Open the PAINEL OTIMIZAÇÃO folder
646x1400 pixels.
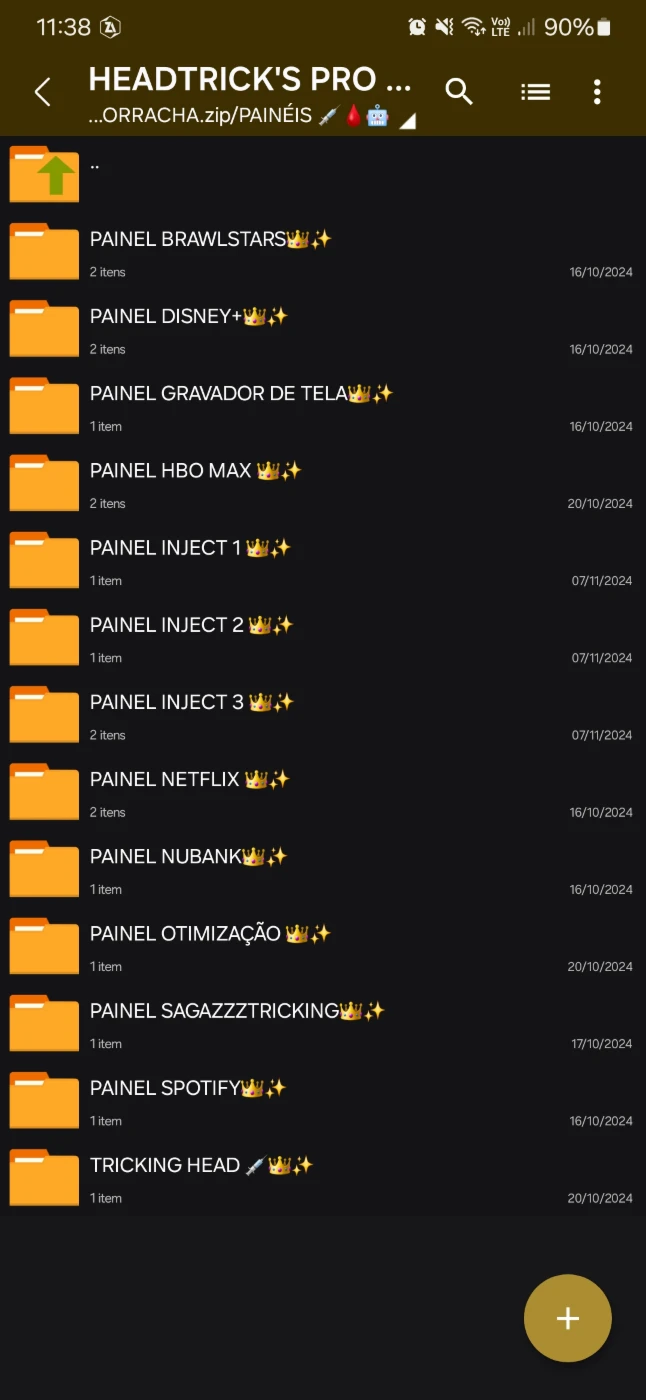pos(323,944)
